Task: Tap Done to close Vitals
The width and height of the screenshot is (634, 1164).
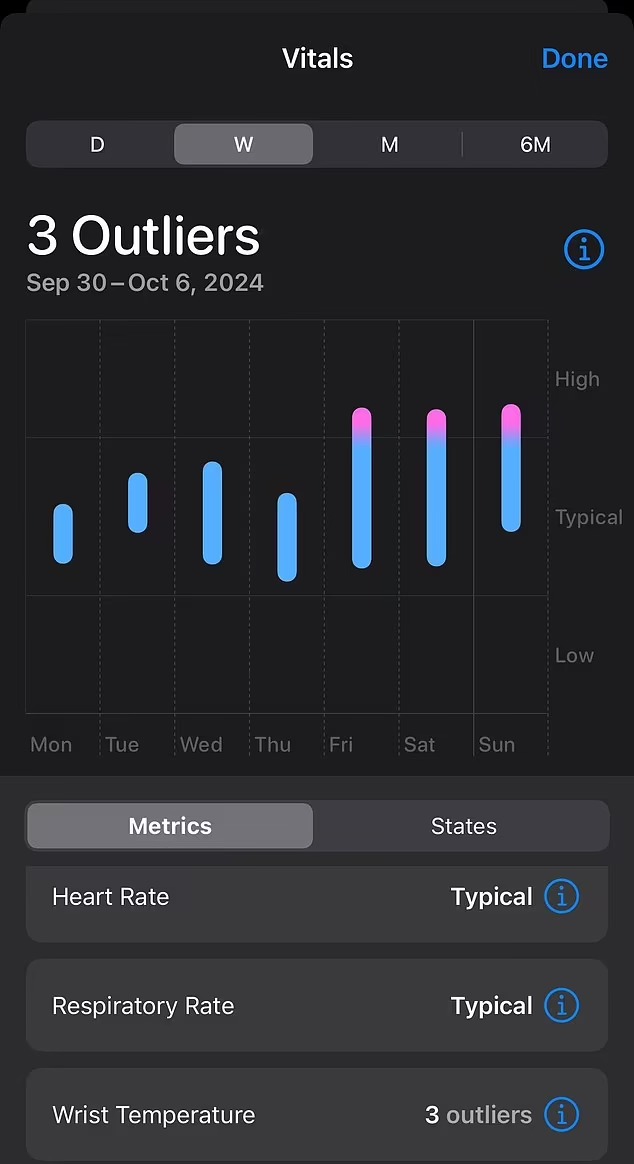Action: tap(574, 59)
